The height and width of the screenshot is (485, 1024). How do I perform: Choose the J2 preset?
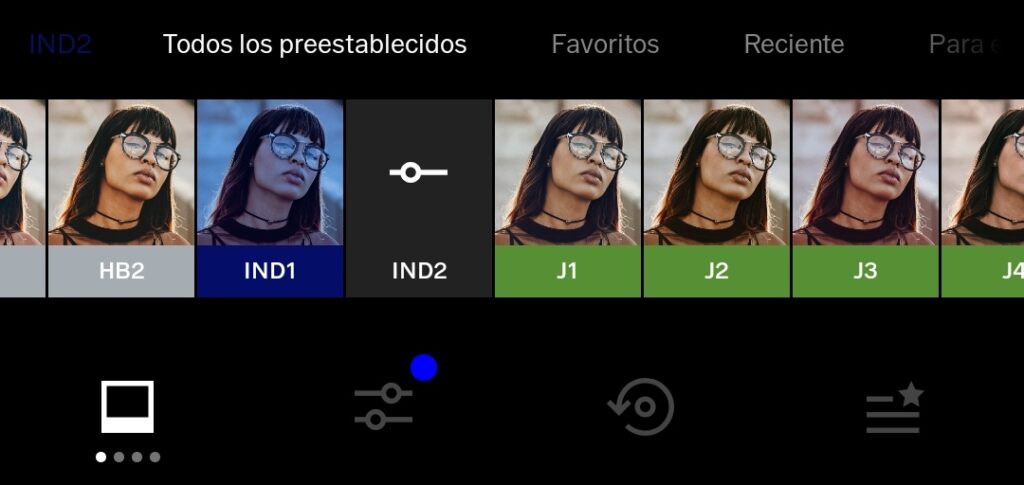click(x=716, y=198)
